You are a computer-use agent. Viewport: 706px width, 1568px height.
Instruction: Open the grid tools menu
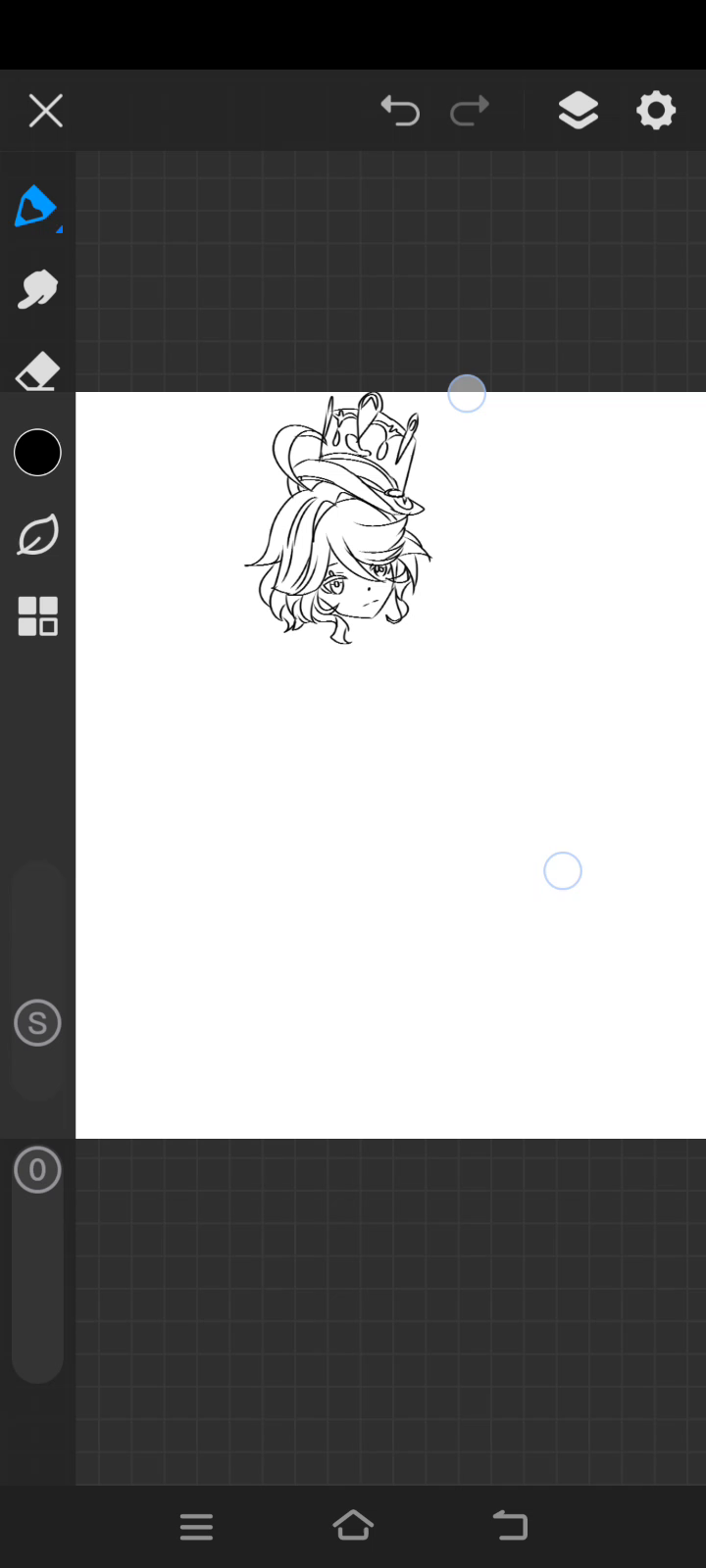pyautogui.click(x=37, y=616)
